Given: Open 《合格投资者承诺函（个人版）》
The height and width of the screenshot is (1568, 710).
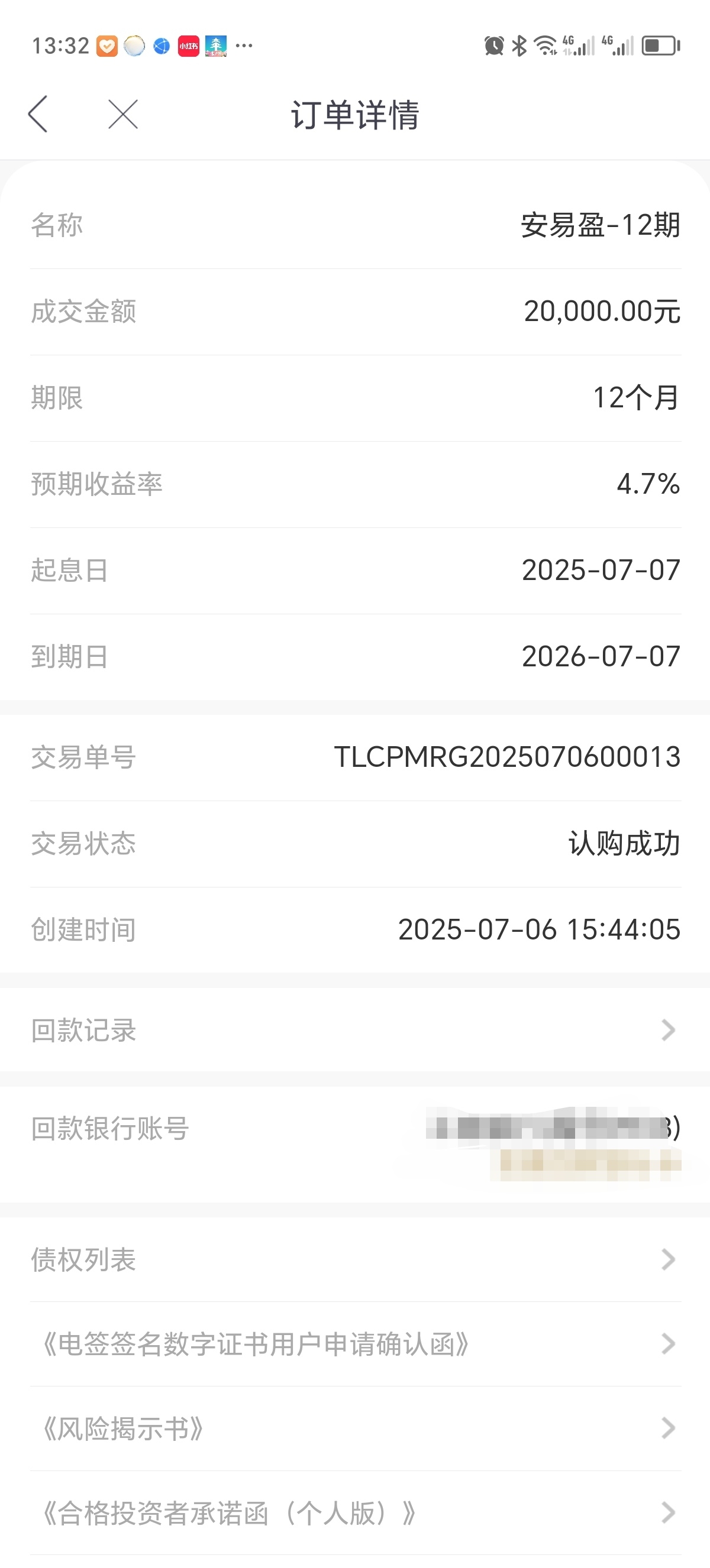Looking at the screenshot, I should [355, 1513].
